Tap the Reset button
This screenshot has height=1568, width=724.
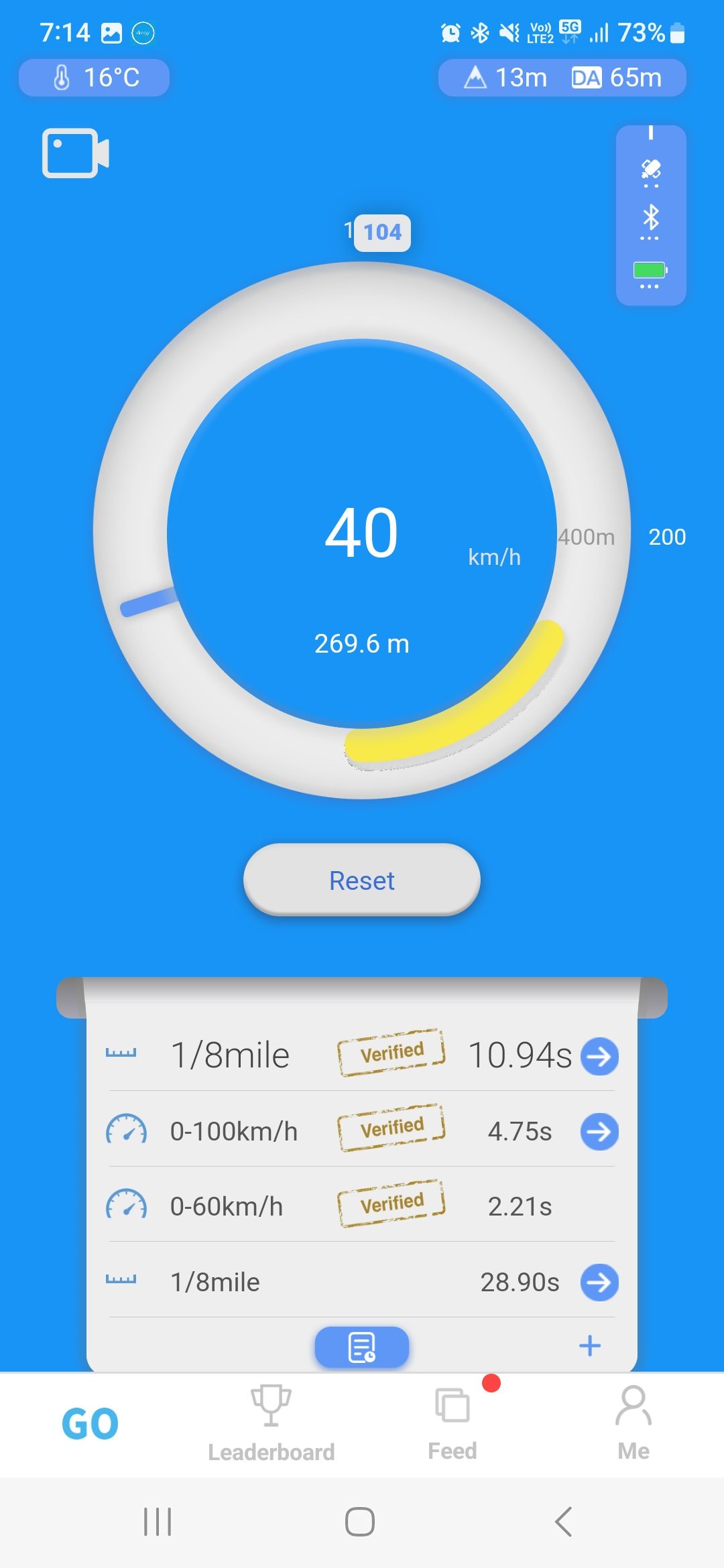point(361,880)
